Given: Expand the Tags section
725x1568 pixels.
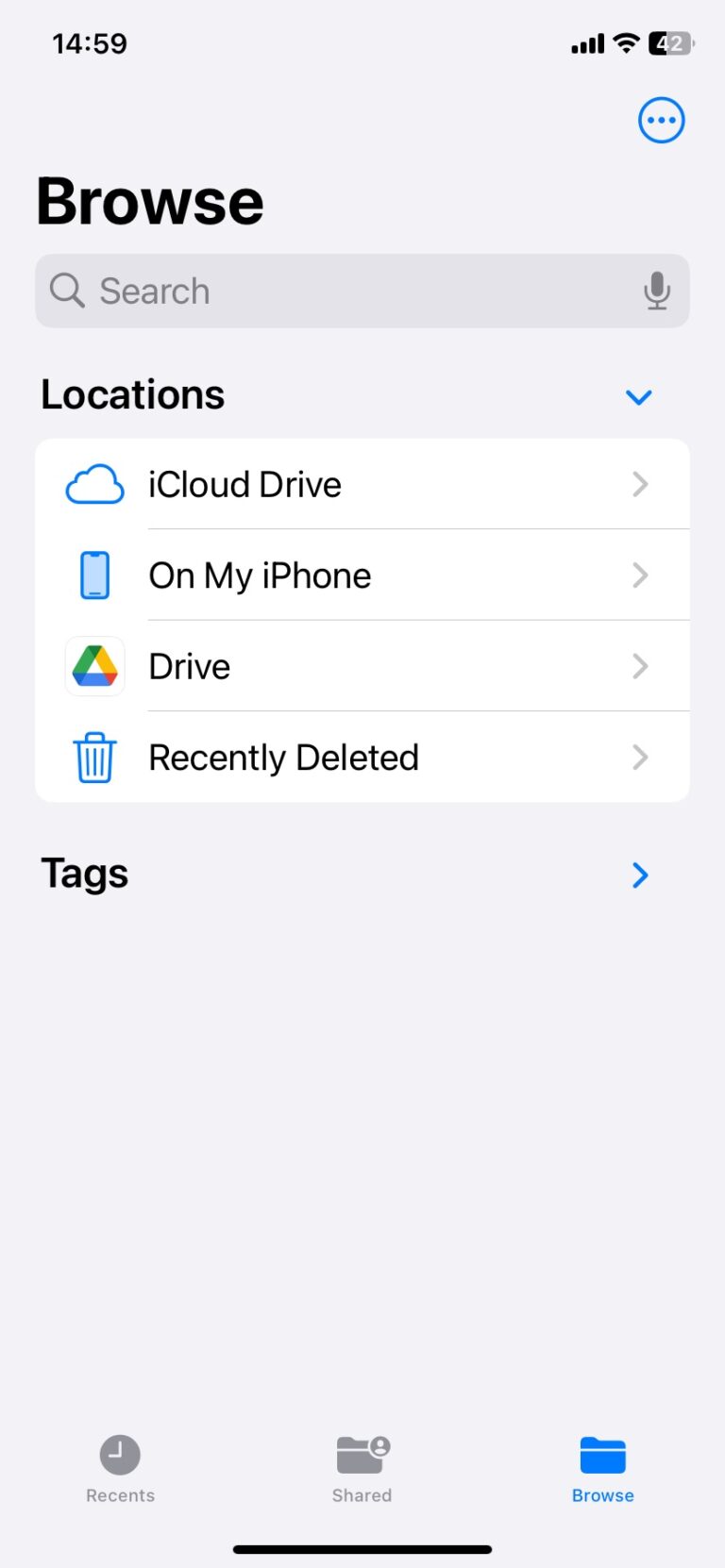Looking at the screenshot, I should tap(639, 876).
